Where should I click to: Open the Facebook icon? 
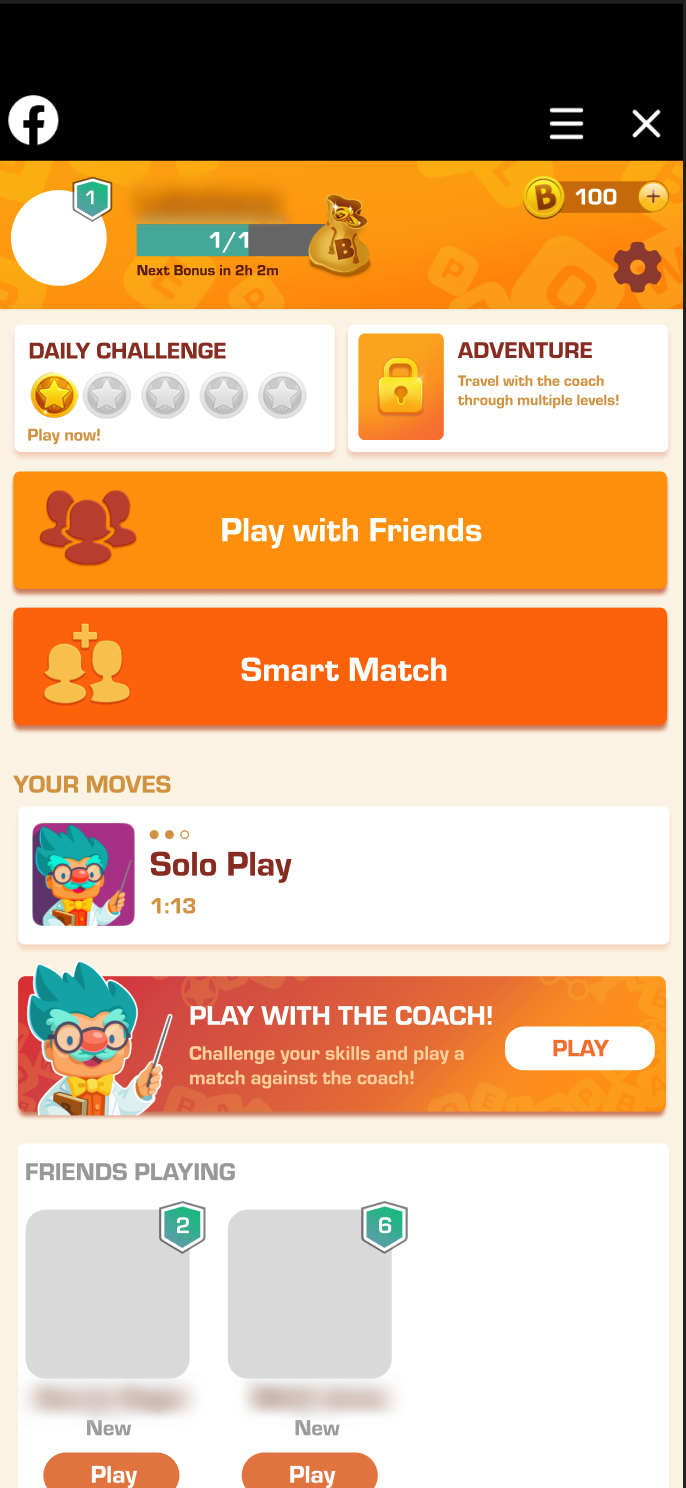[x=34, y=121]
